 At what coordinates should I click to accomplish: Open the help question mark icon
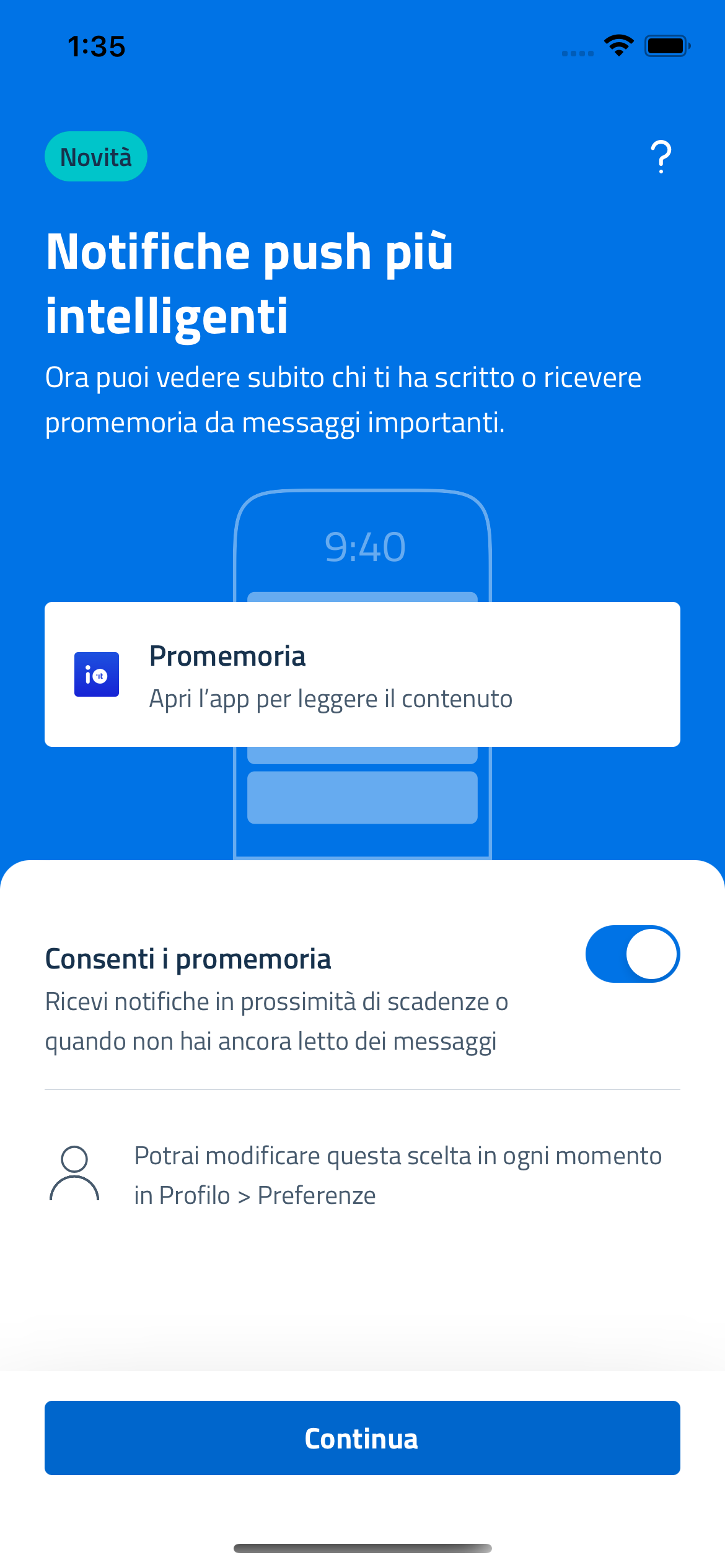click(661, 157)
